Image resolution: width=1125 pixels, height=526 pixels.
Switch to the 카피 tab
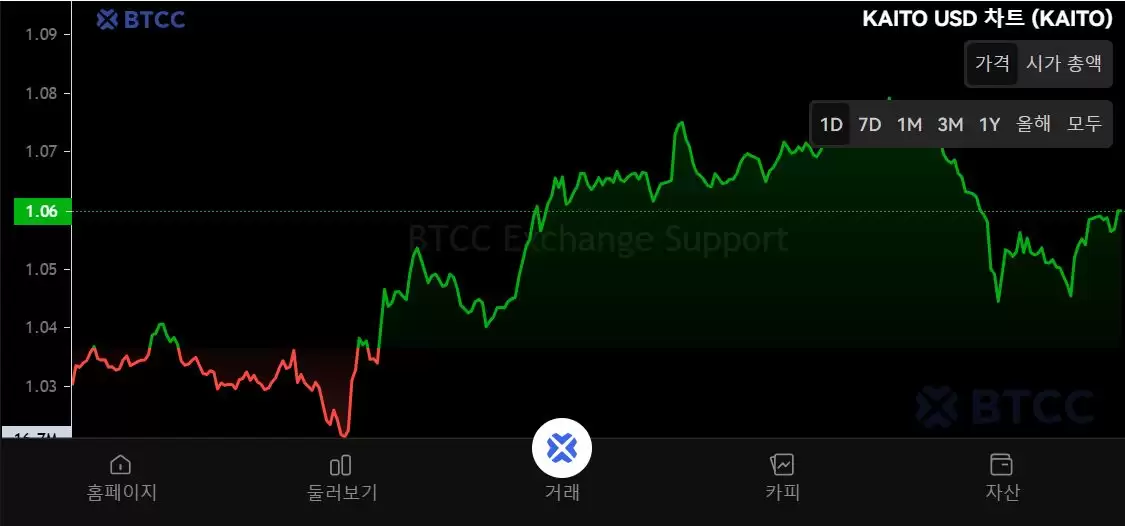[782, 477]
